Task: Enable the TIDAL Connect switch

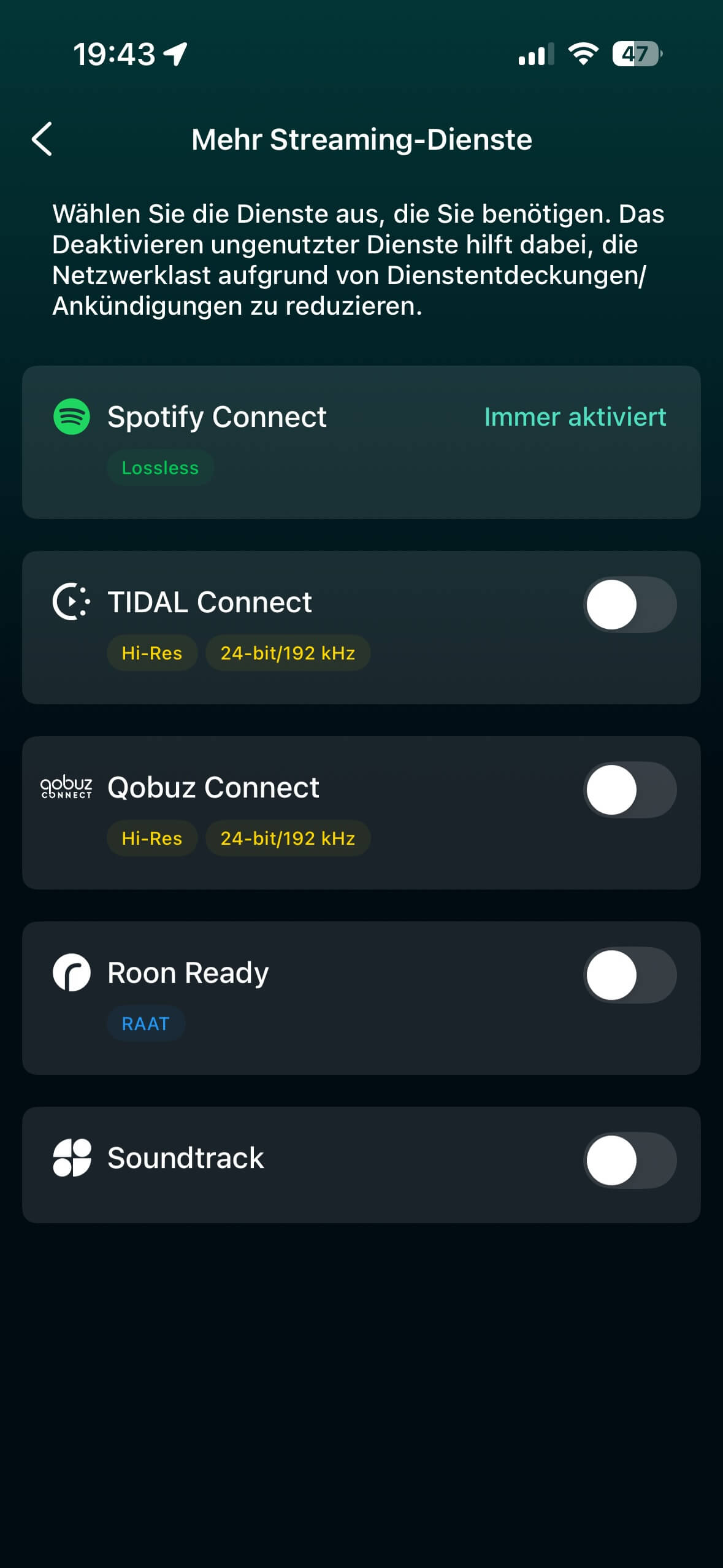Action: pos(630,605)
